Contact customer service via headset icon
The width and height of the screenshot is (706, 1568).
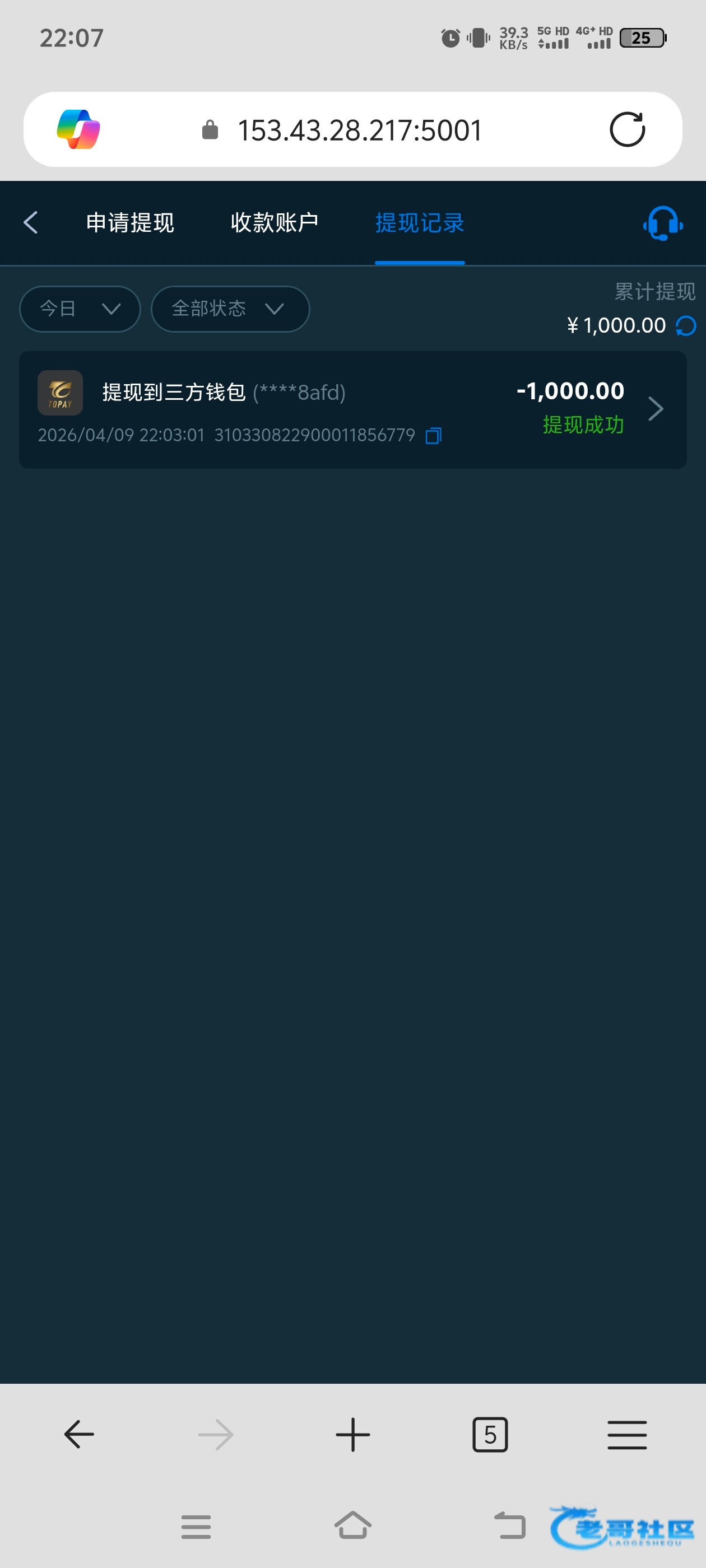(x=663, y=224)
